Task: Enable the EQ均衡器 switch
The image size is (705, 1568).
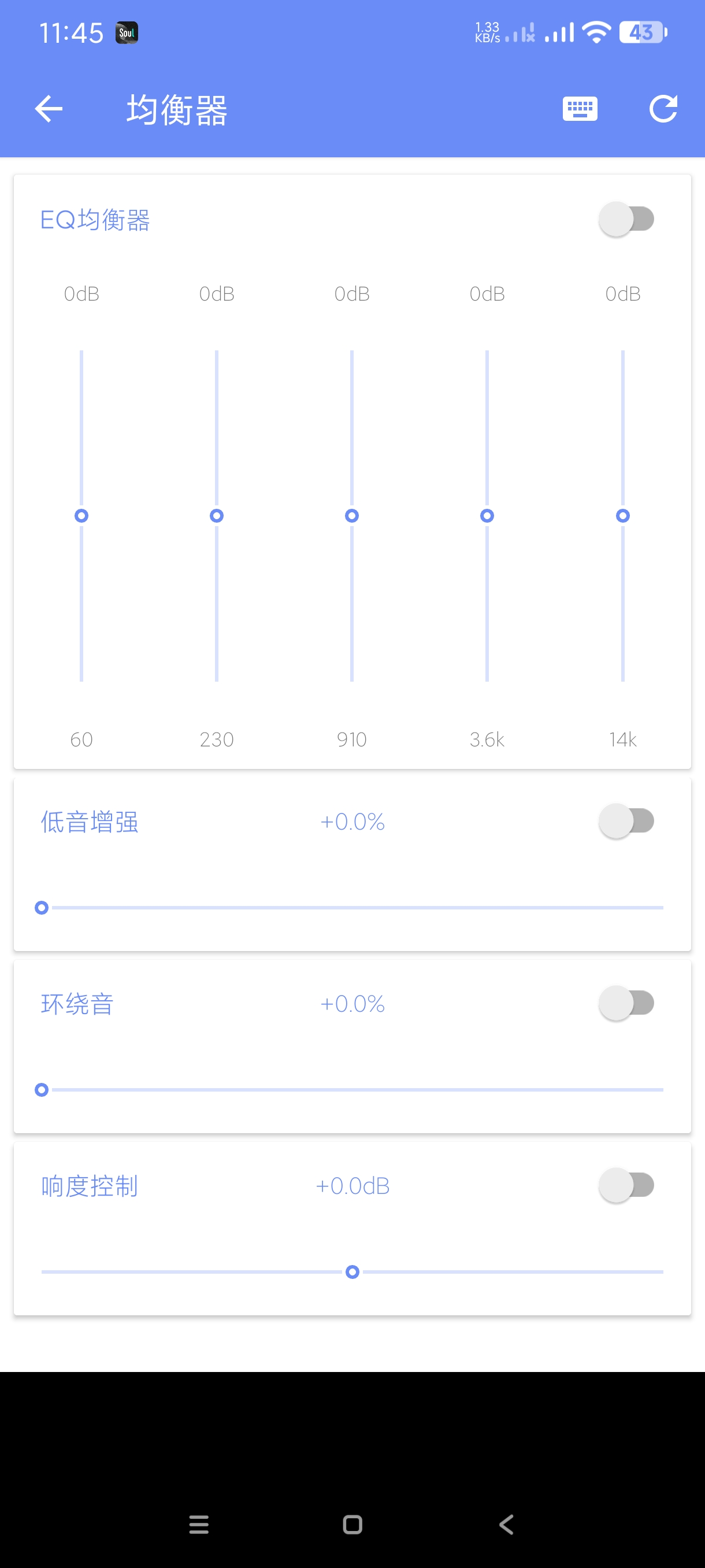Action: click(626, 219)
